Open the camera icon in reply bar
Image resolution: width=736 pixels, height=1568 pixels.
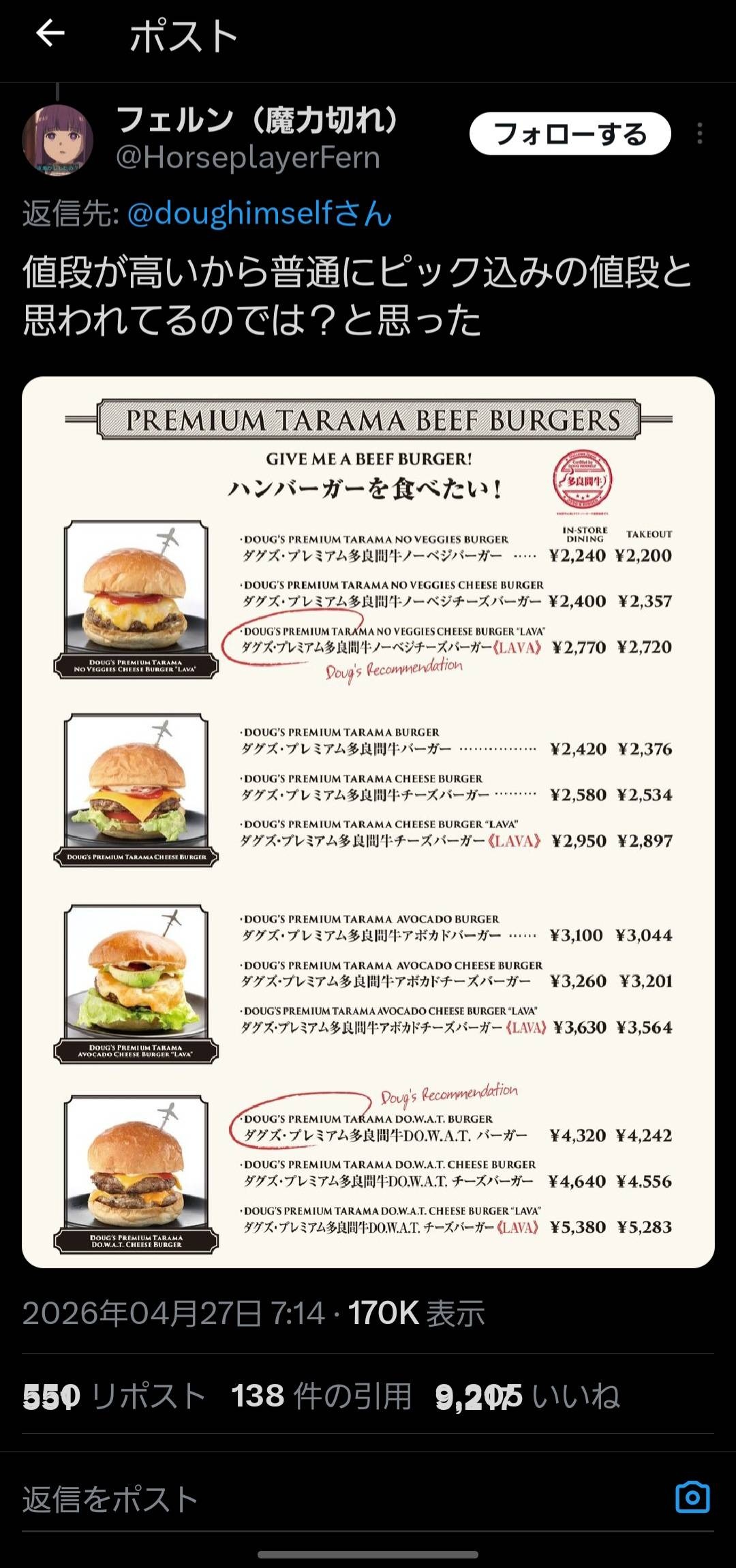(692, 1498)
